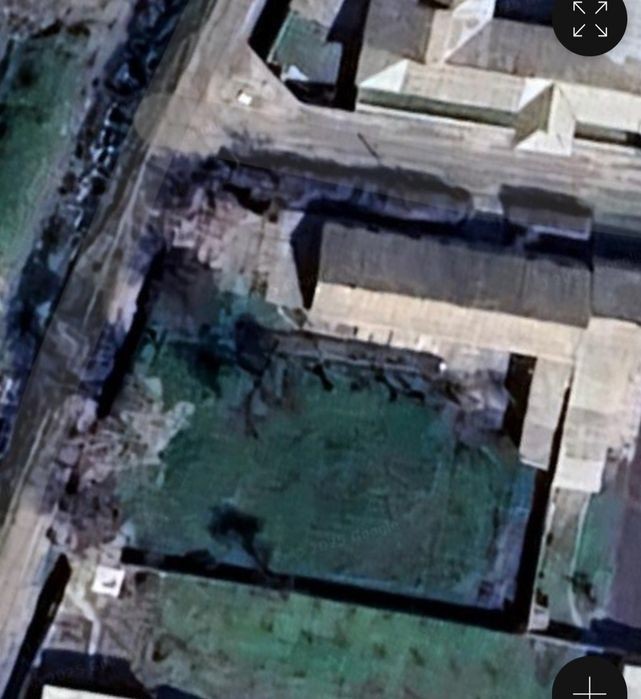
Task: Expand the map to fullscreen
Action: [x=590, y=20]
